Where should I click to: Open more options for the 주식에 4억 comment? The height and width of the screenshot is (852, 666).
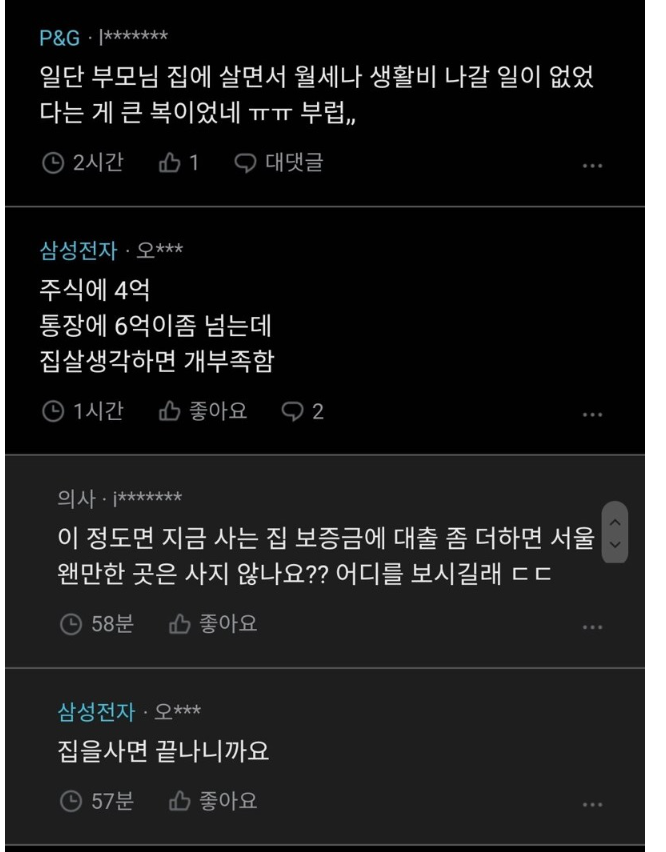592,414
